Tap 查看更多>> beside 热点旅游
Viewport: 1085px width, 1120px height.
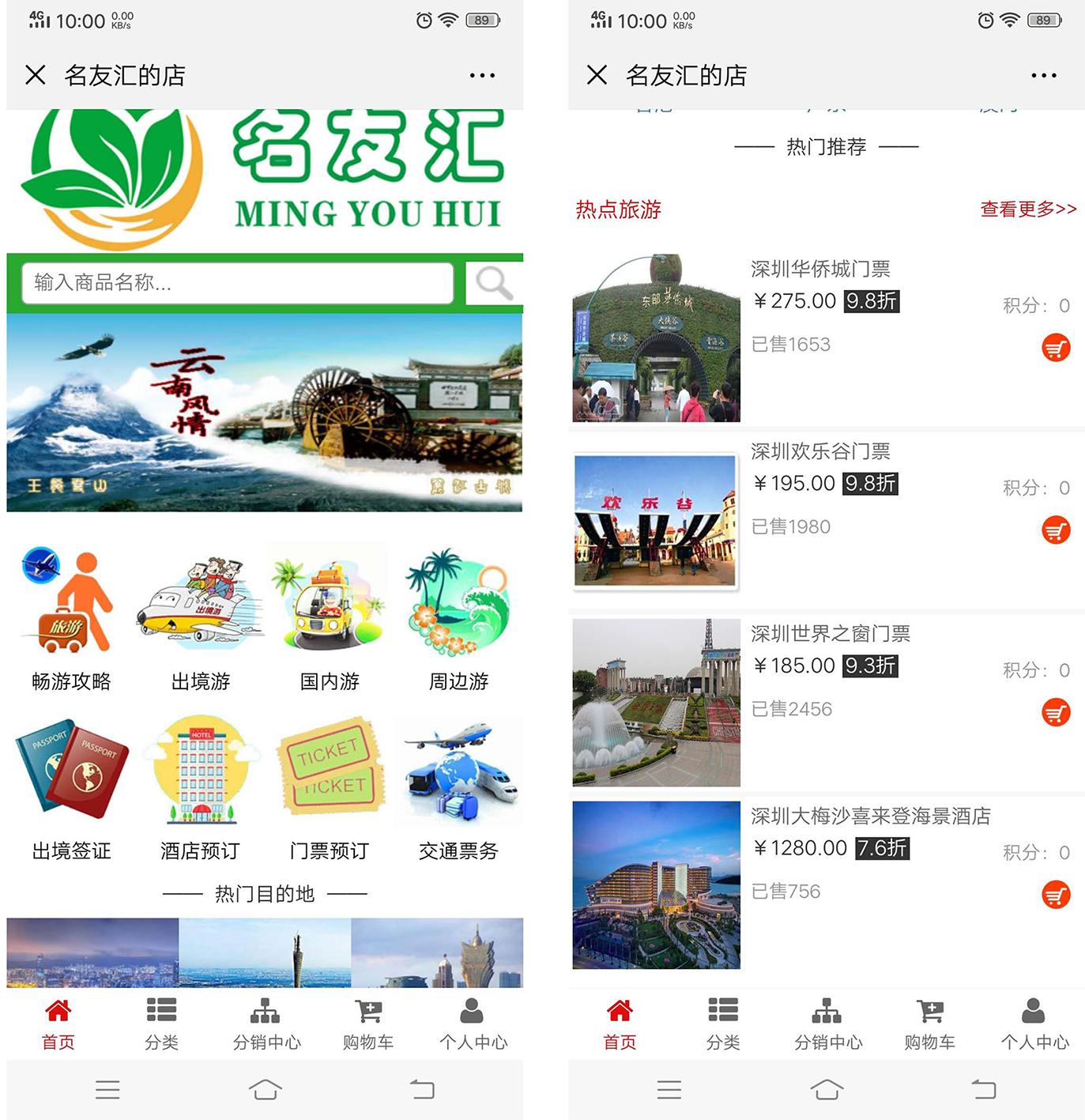[x=1028, y=209]
